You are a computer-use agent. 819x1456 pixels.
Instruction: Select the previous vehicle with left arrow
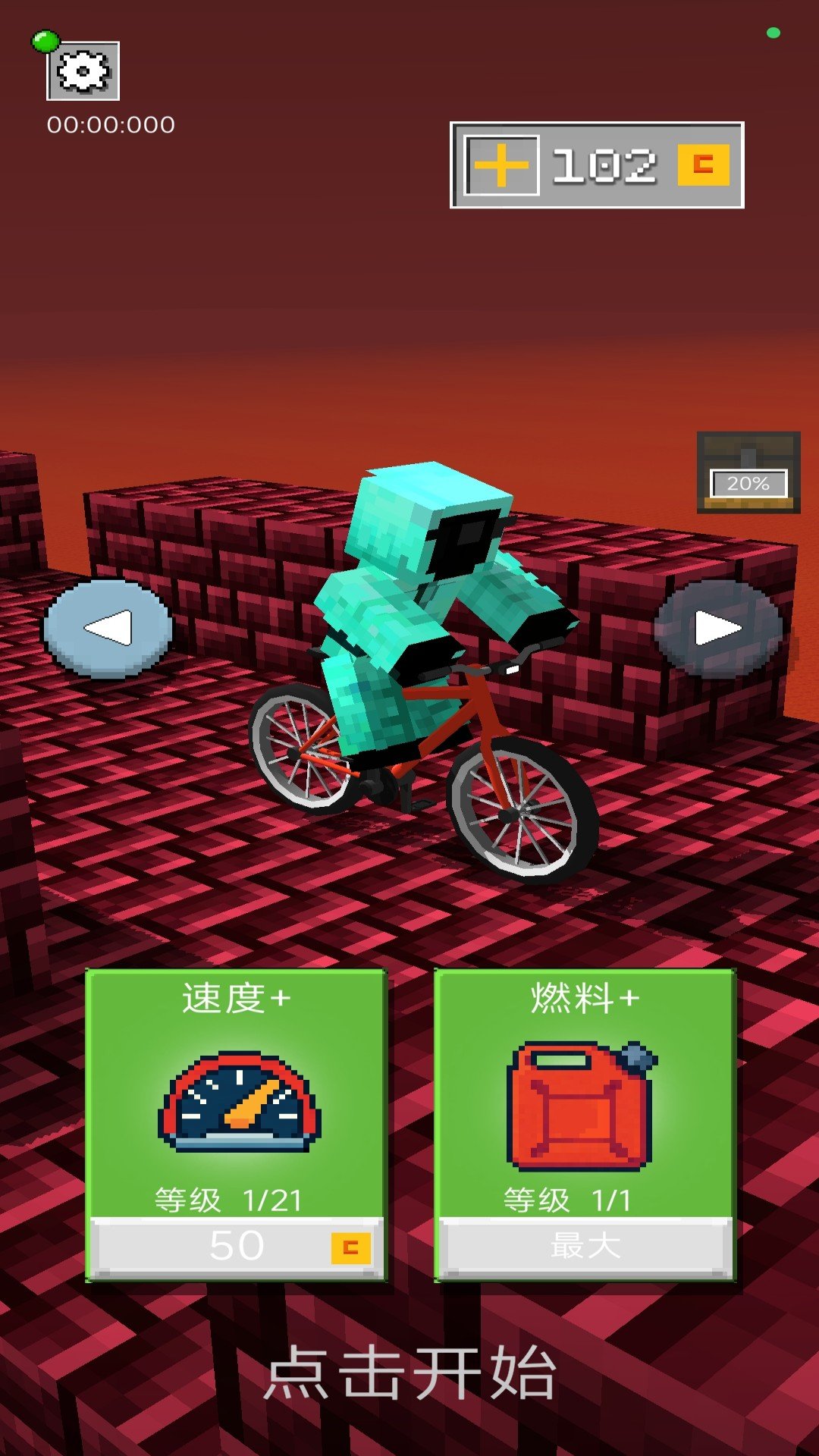[108, 628]
